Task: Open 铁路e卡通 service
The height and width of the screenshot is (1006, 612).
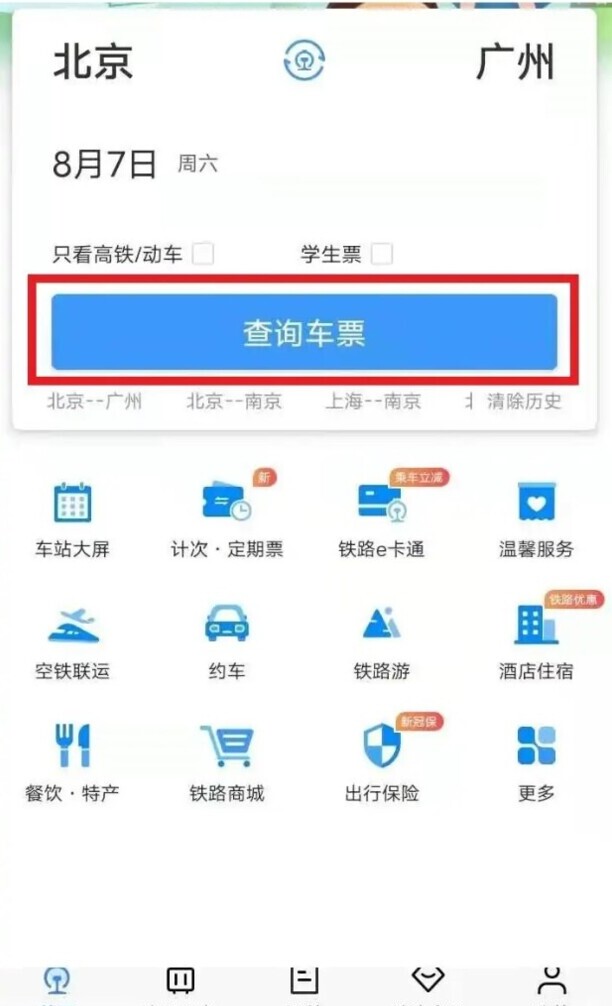Action: click(381, 519)
